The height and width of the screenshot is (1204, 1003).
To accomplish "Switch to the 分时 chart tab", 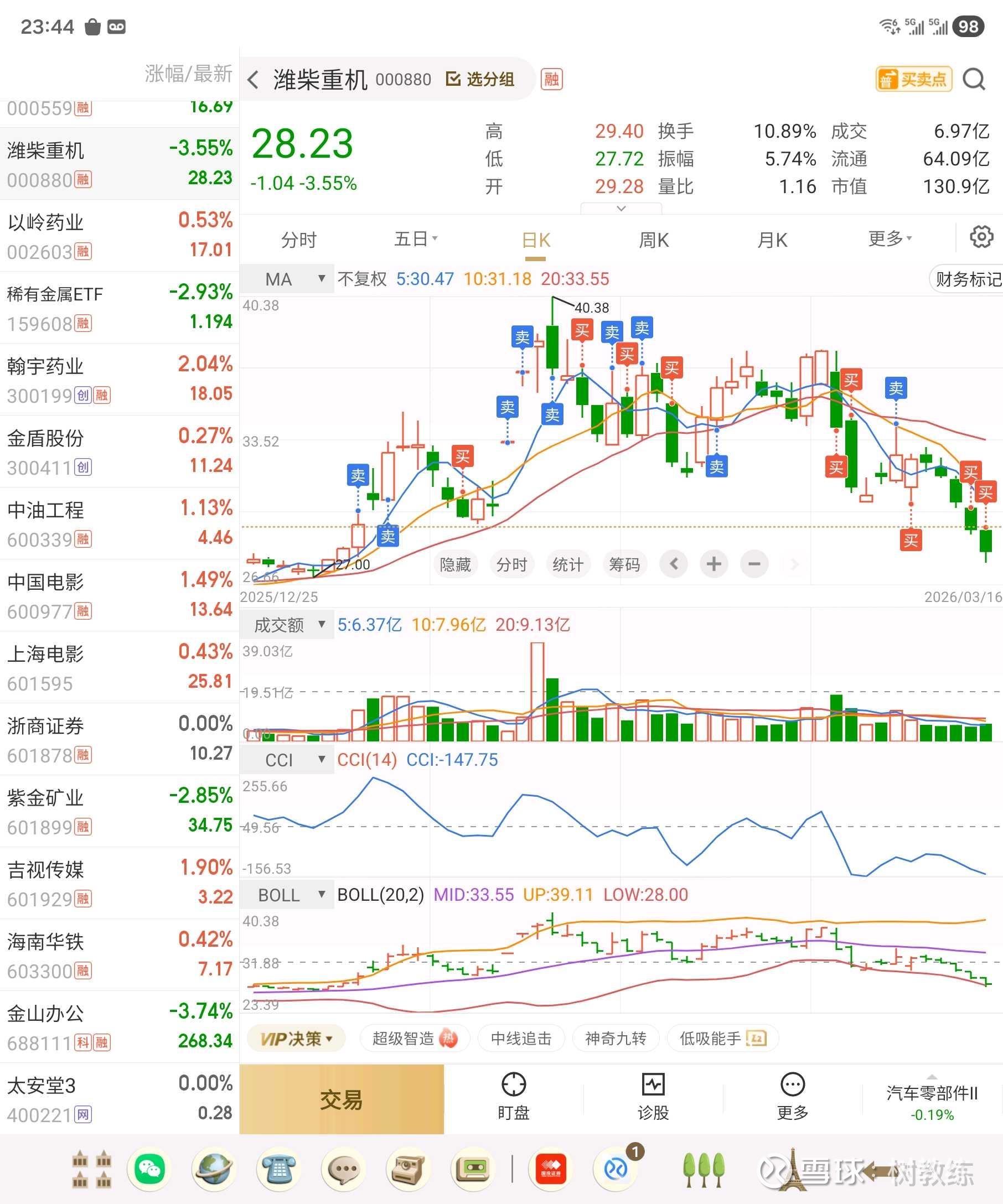I will 298,240.
